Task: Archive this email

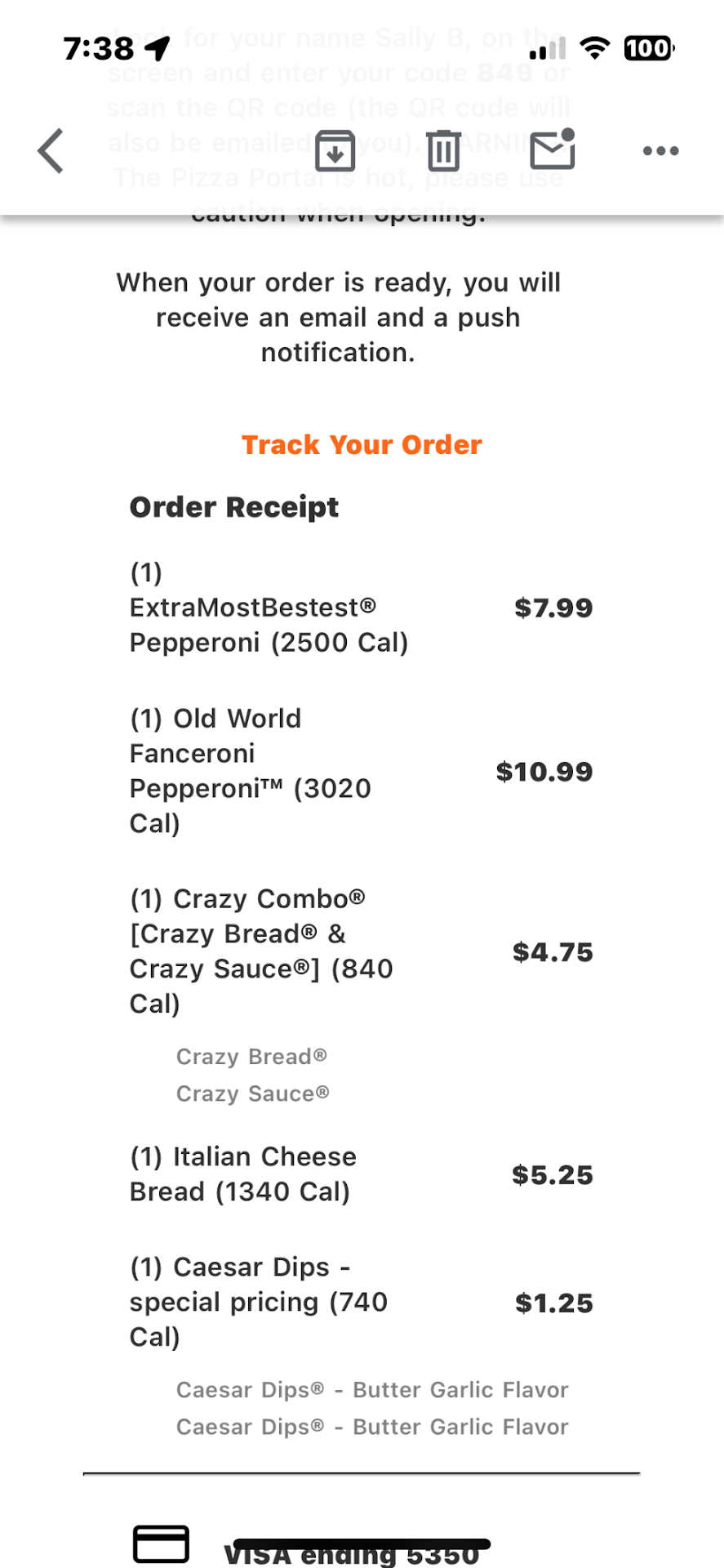Action: (x=335, y=151)
